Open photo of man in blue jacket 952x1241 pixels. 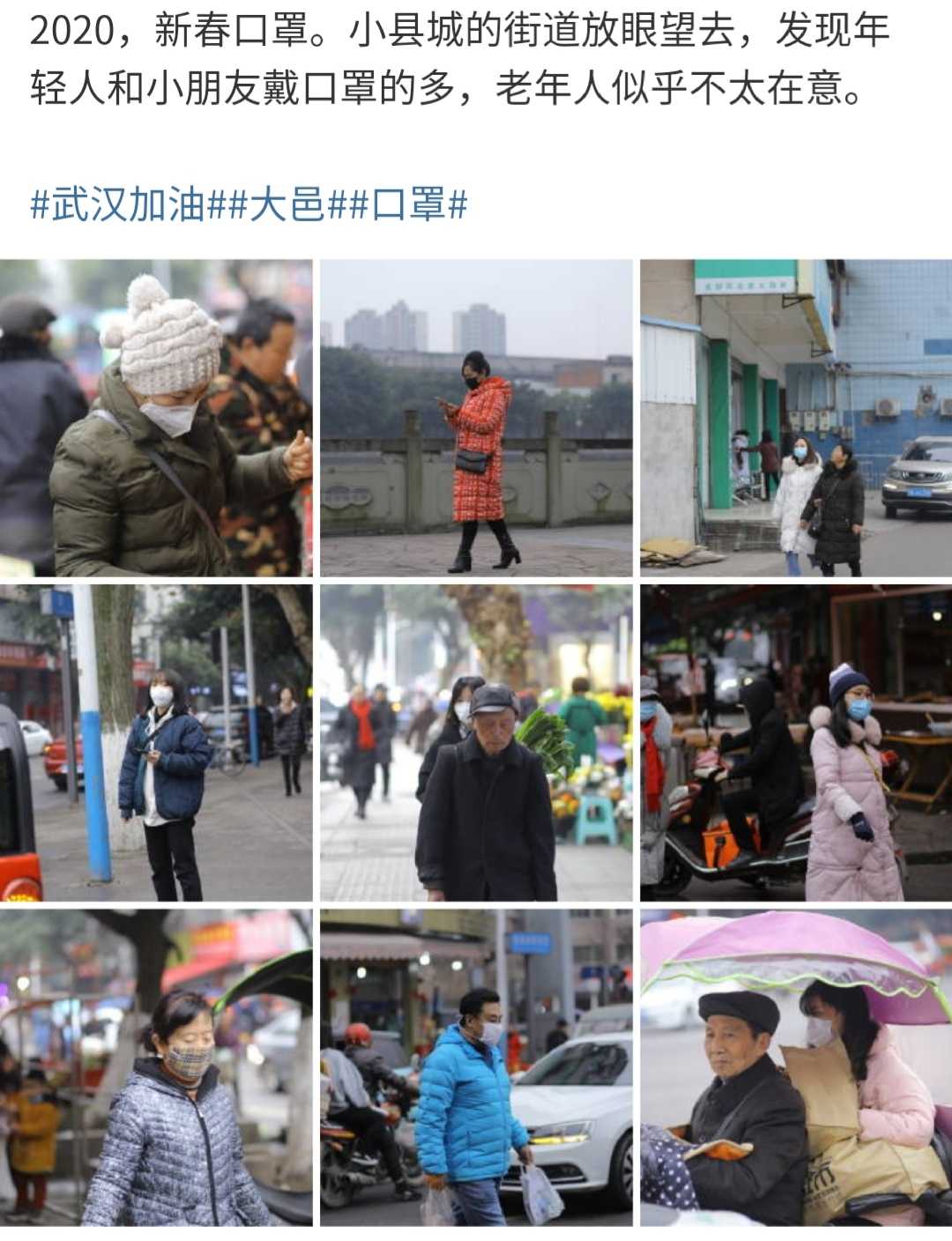476,1067
